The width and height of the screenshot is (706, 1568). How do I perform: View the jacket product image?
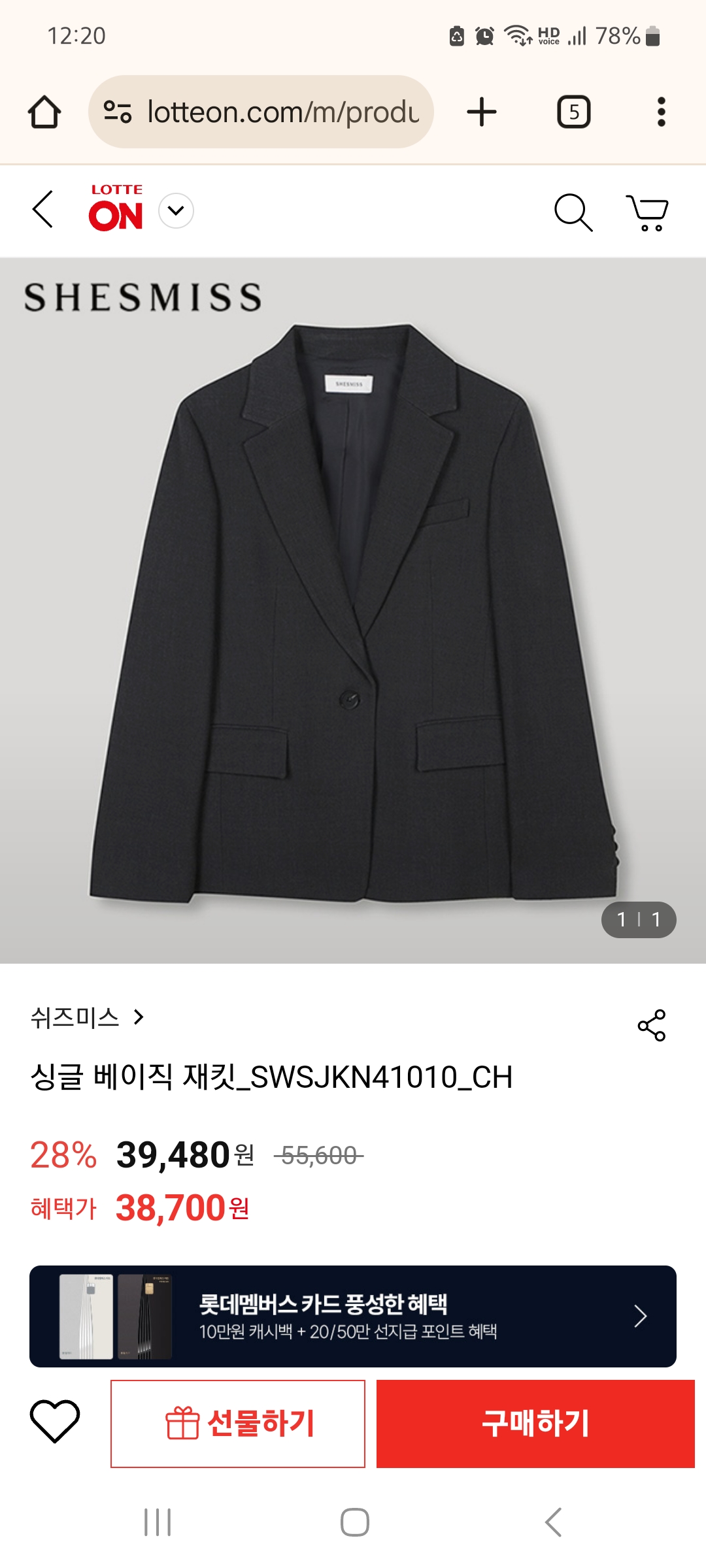353,611
